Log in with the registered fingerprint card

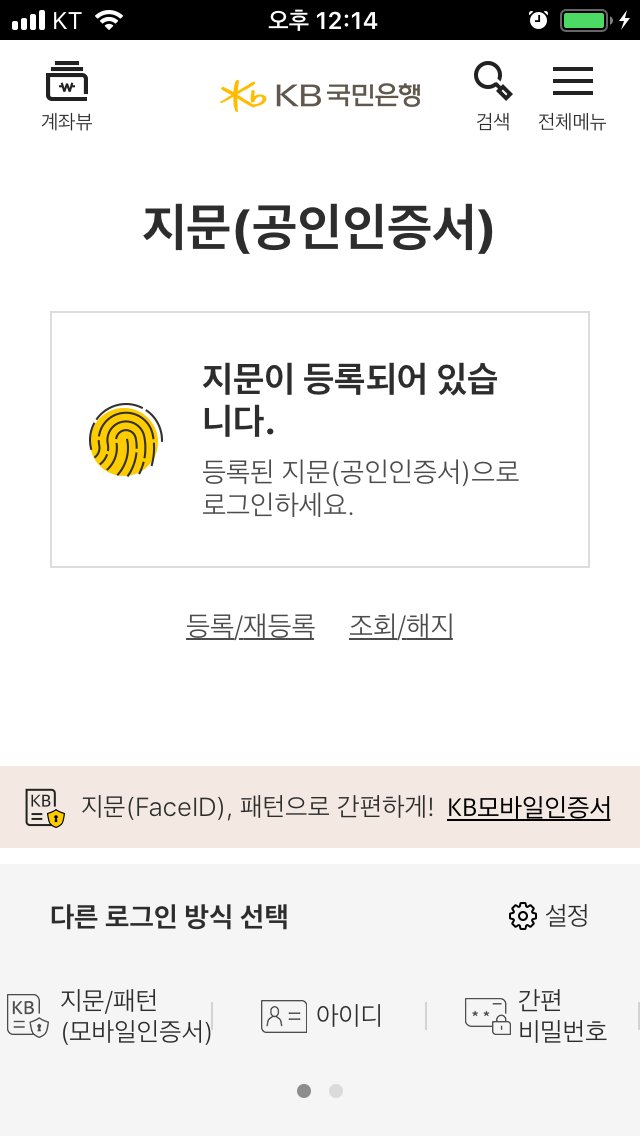pos(320,440)
